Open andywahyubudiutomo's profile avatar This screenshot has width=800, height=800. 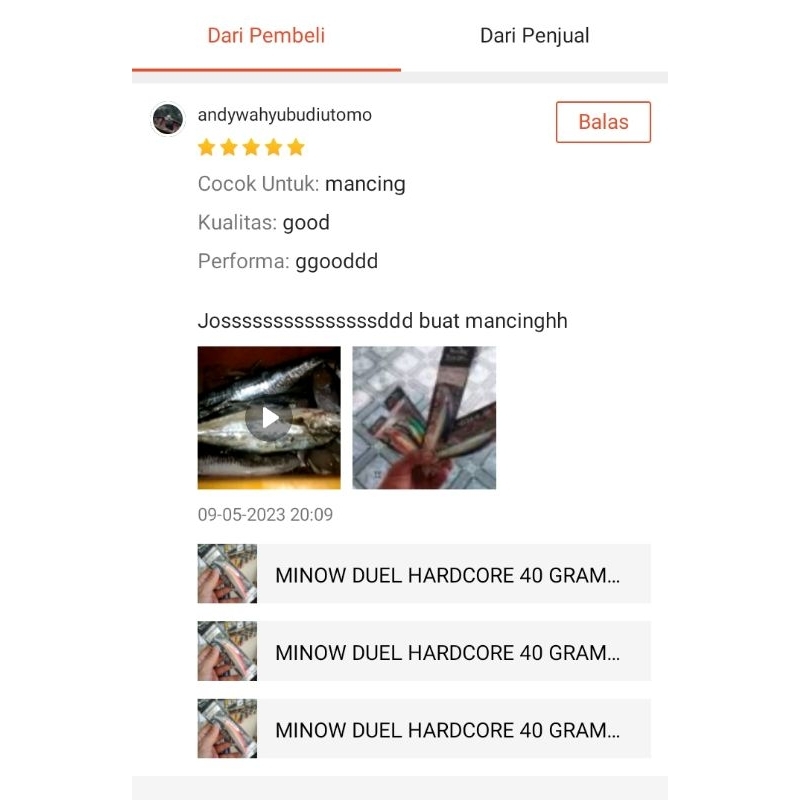(168, 119)
